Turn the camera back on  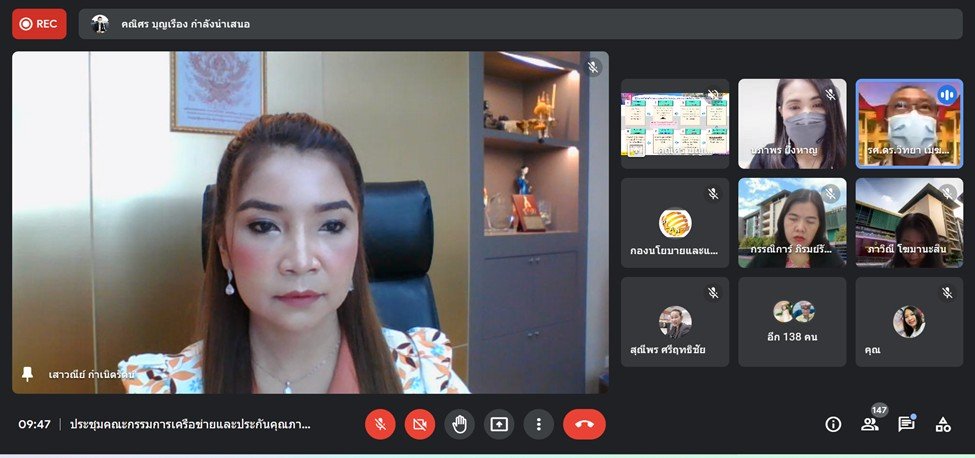tap(420, 424)
